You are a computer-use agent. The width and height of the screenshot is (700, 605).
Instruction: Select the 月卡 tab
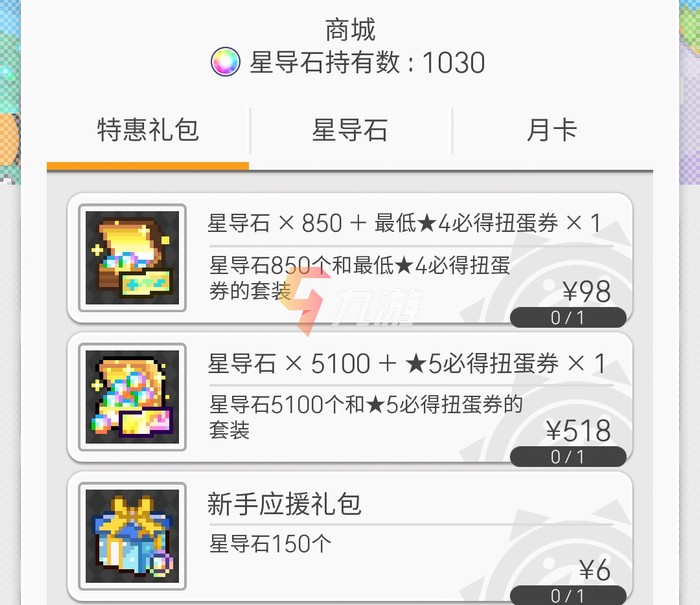pos(552,131)
